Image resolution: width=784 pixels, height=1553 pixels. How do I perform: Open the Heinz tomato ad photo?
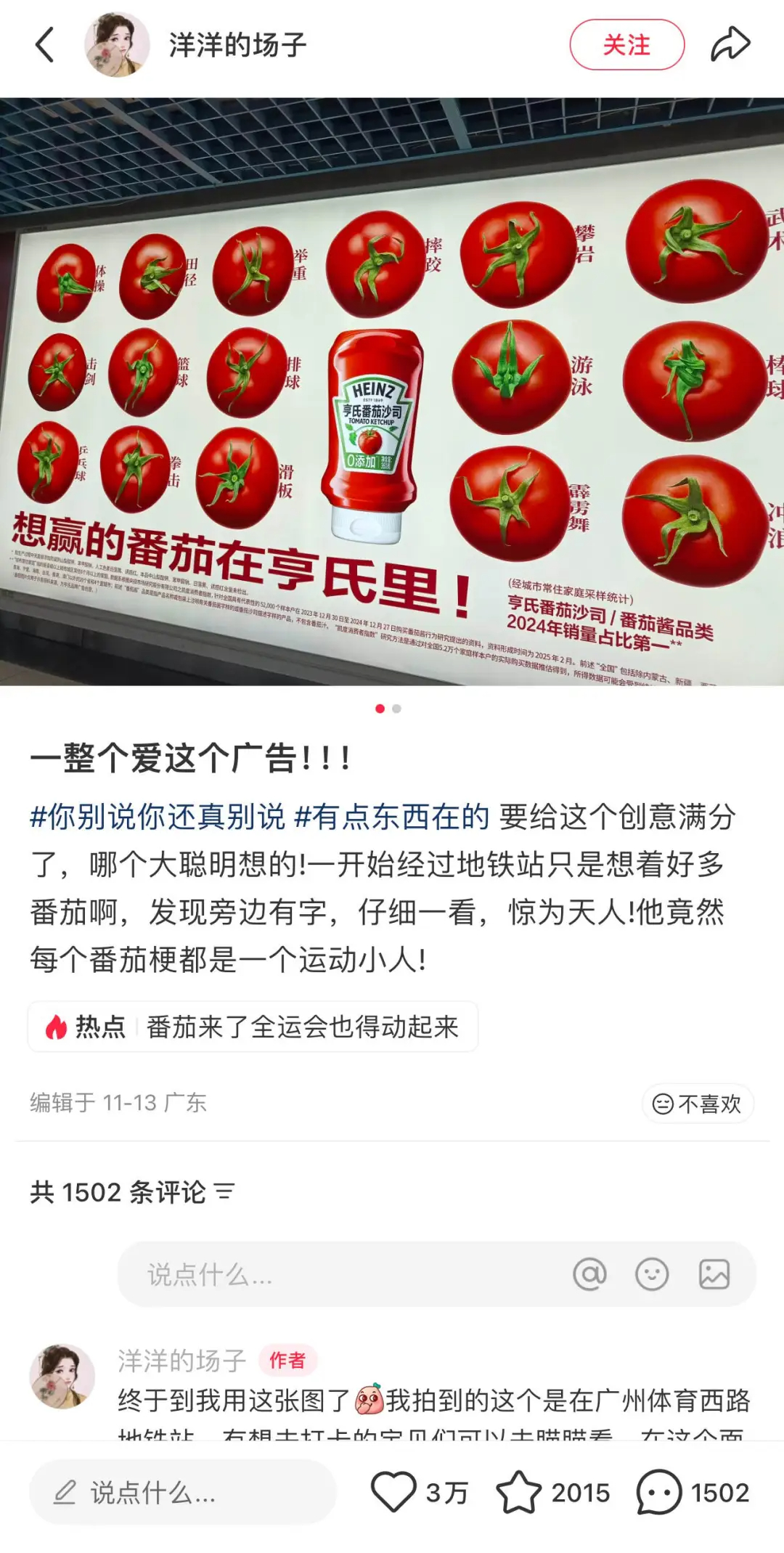[392, 392]
